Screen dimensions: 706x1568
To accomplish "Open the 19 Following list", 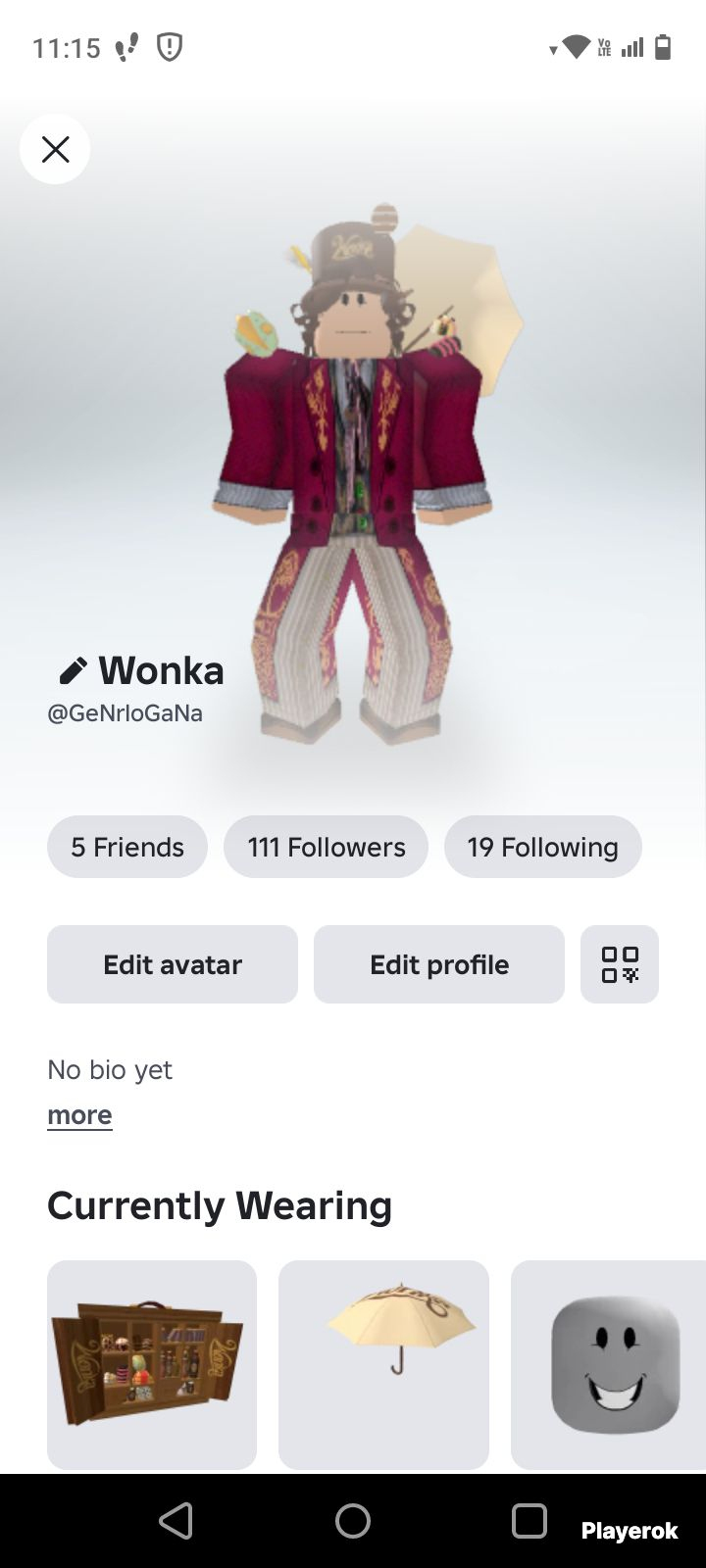I will [543, 847].
